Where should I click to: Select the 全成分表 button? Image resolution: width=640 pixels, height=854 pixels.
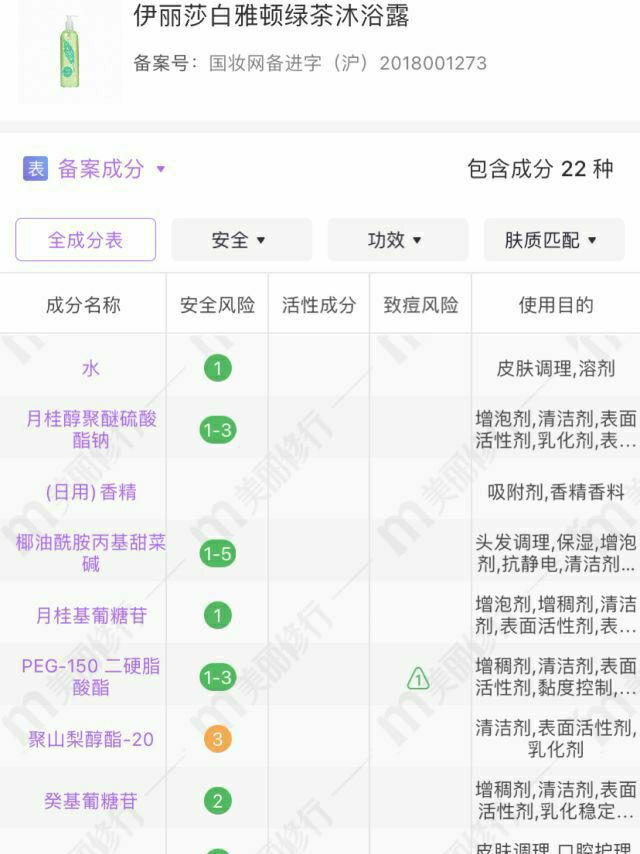[x=86, y=240]
